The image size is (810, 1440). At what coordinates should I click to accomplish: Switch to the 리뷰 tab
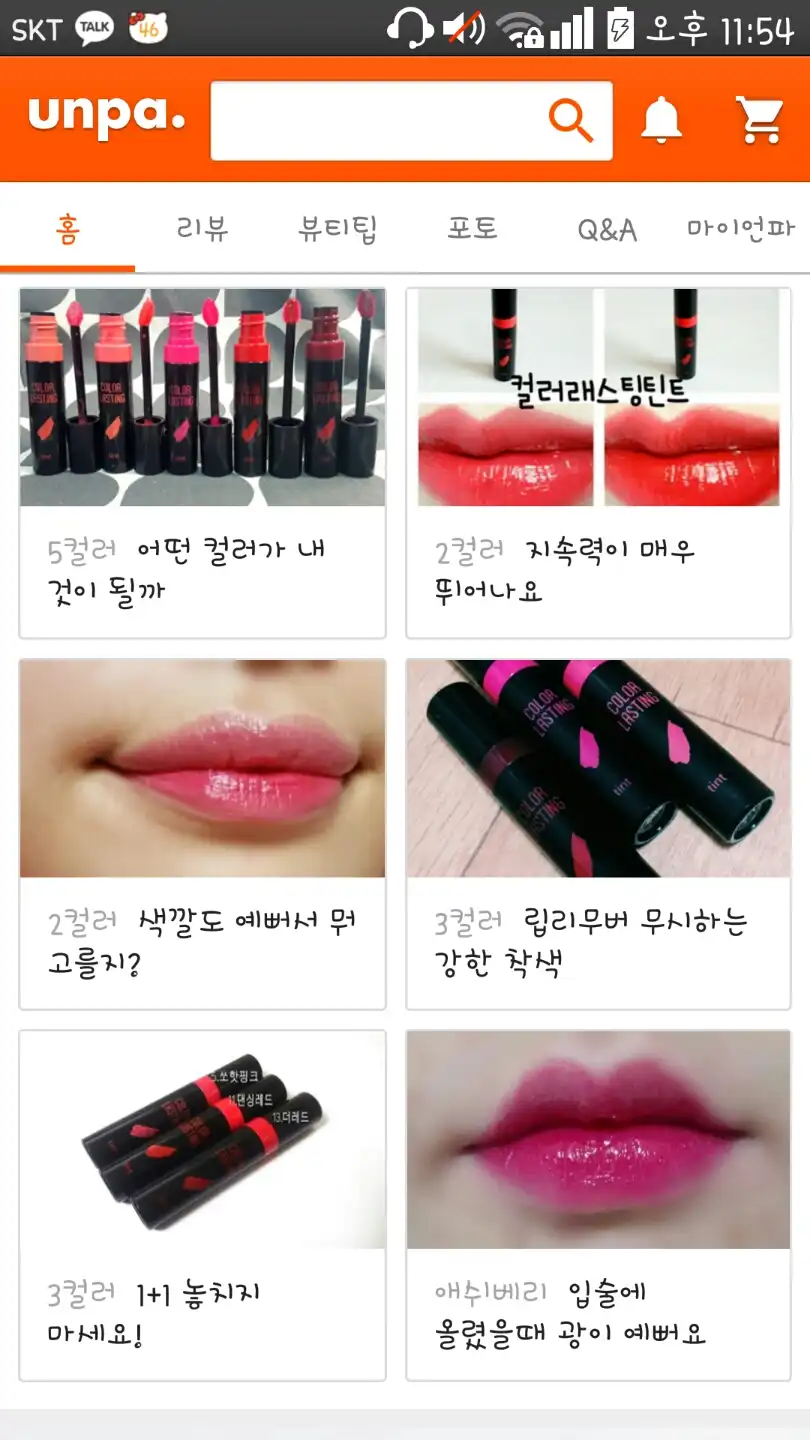(x=203, y=229)
